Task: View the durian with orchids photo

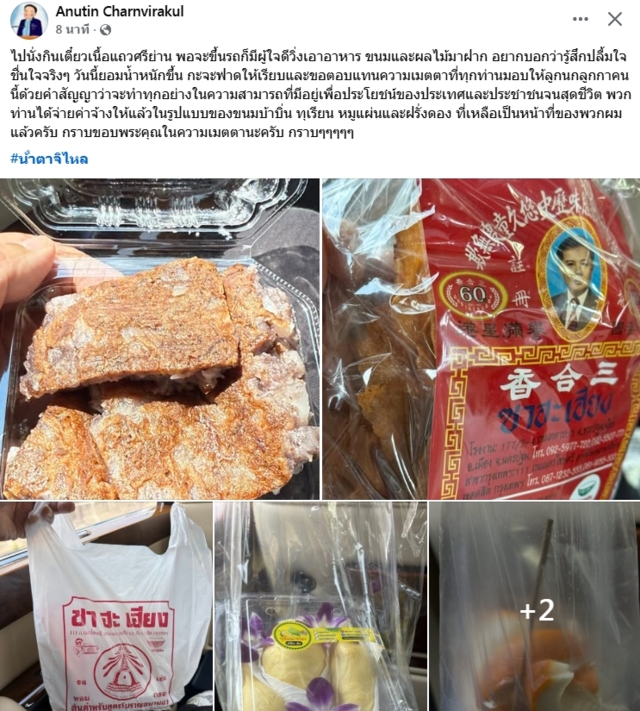Action: pos(320,606)
